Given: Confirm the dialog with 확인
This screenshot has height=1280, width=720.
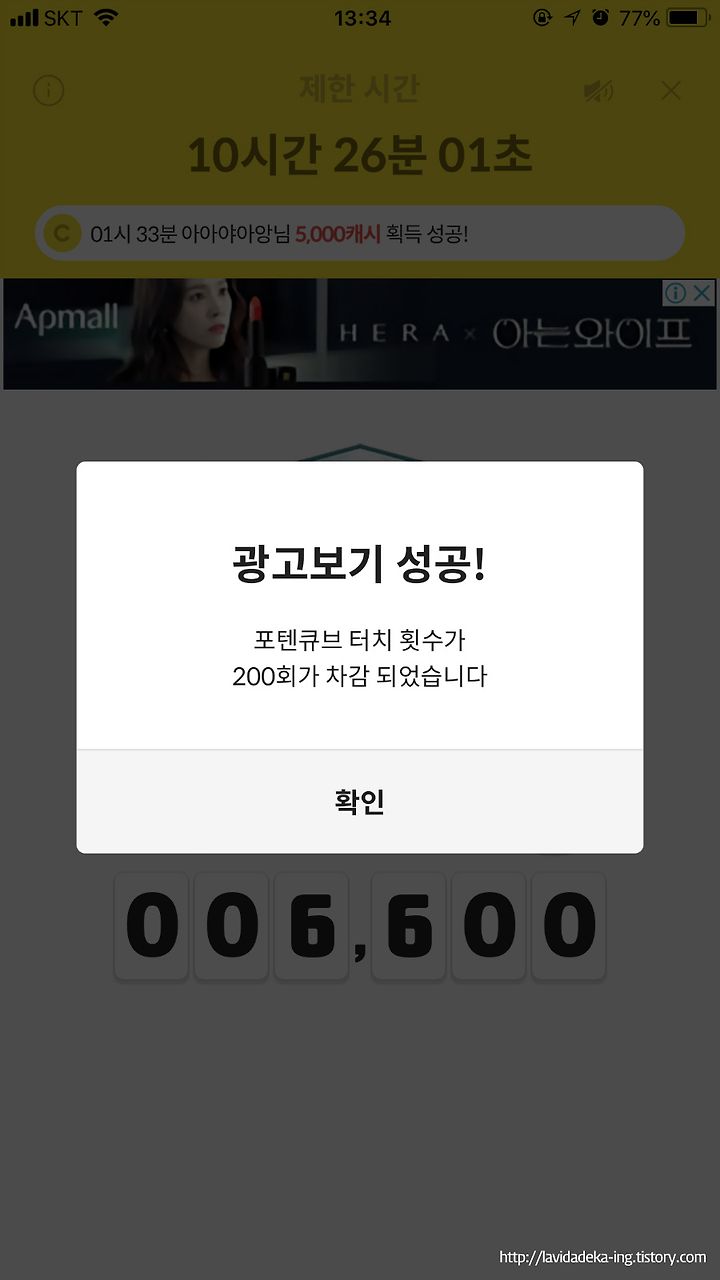Looking at the screenshot, I should (x=360, y=802).
